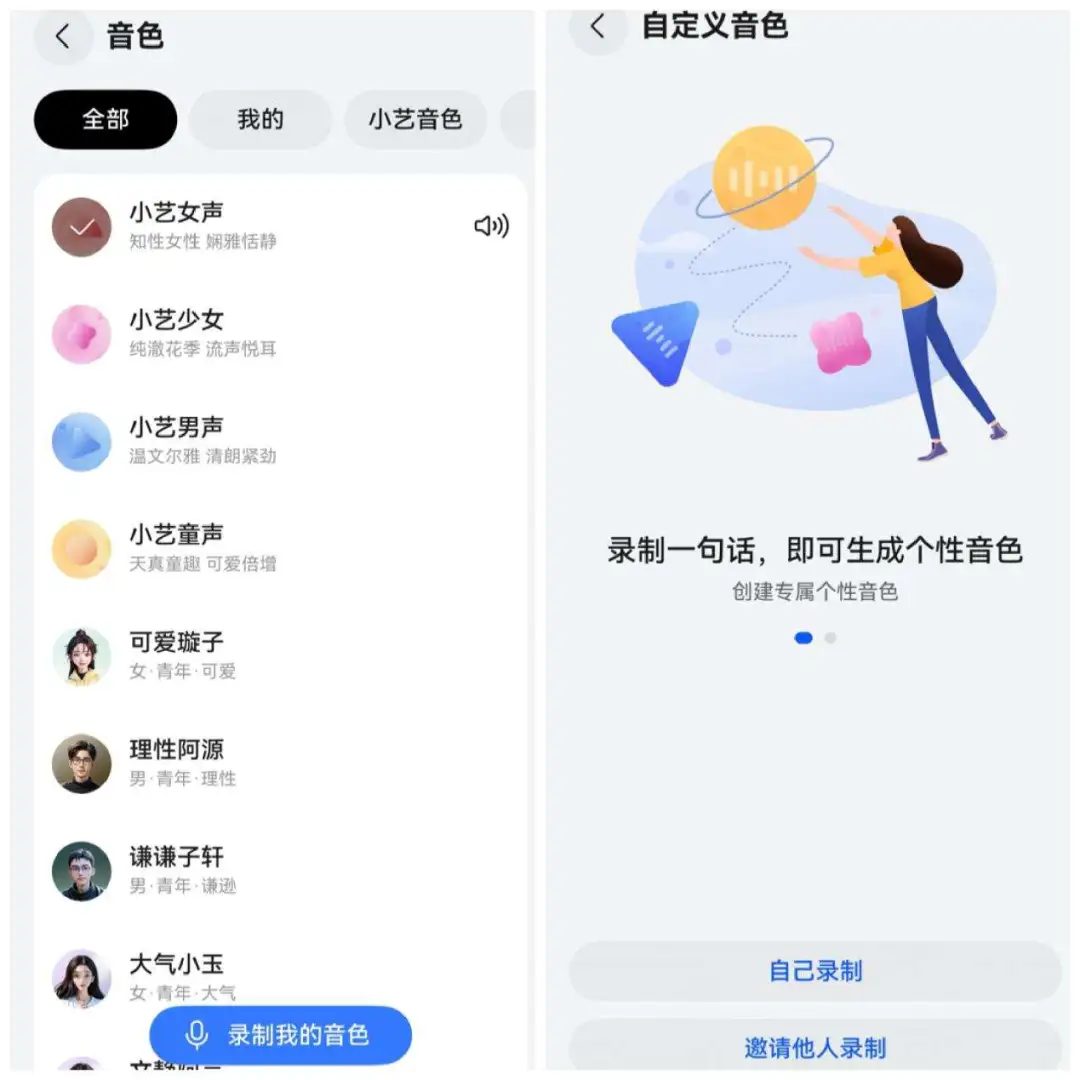Switch to the 我的 tab

pos(260,120)
